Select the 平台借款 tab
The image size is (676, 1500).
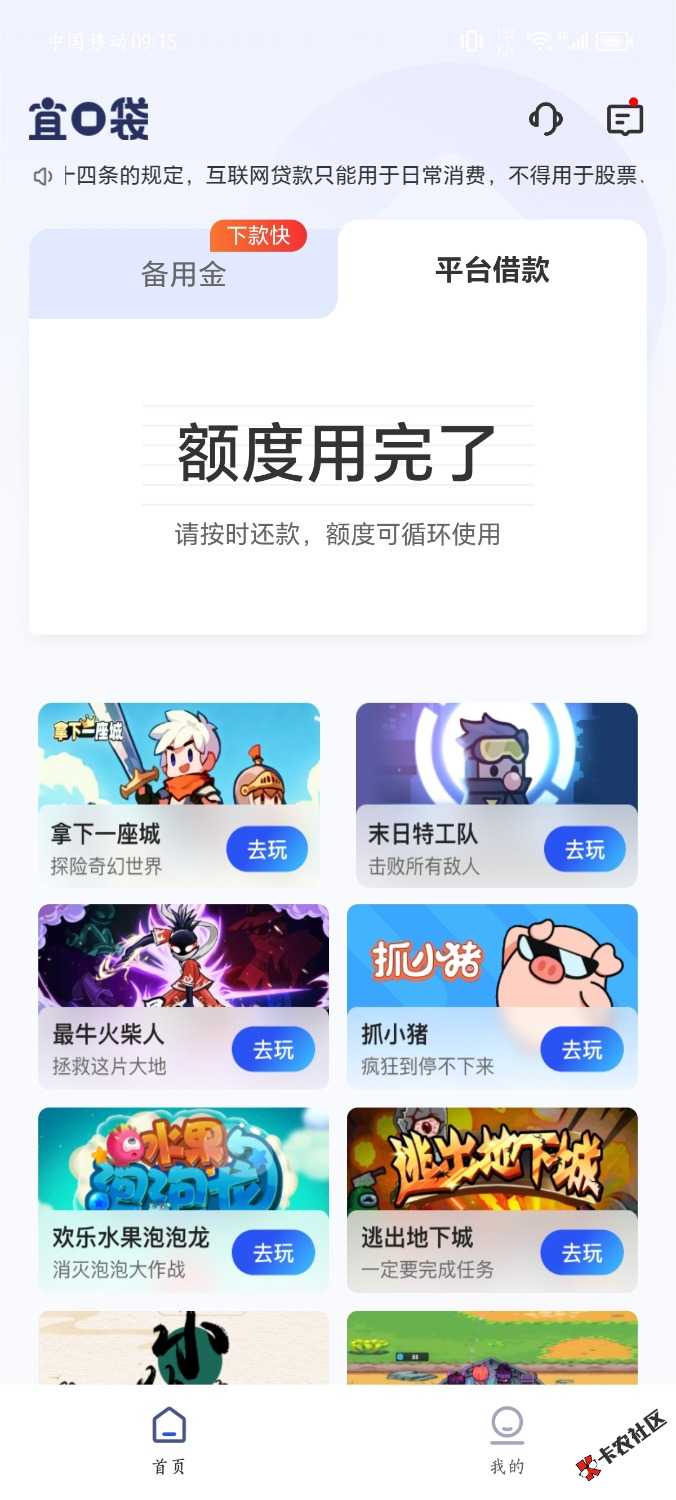click(492, 270)
